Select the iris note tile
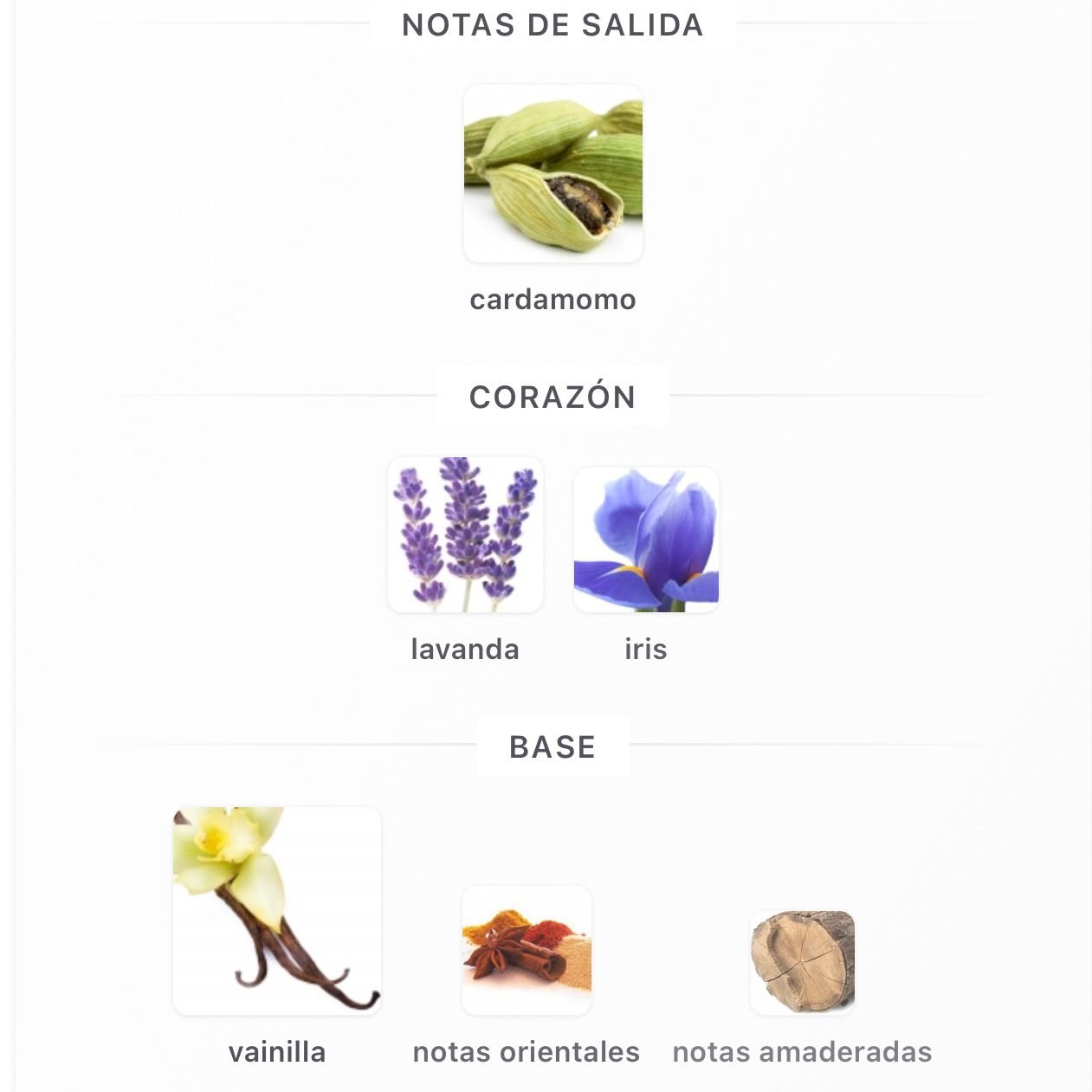The height and width of the screenshot is (1092, 1092). pos(646,540)
